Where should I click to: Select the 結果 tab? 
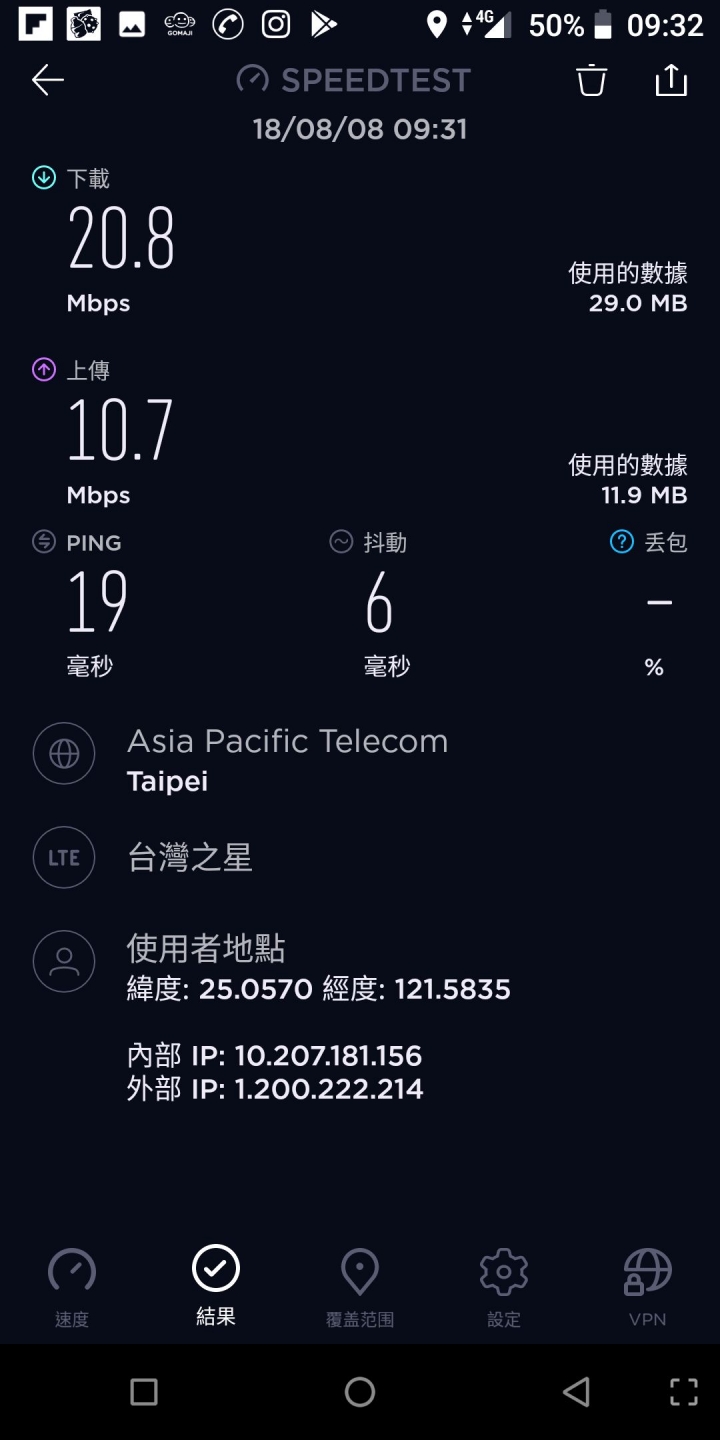(x=216, y=1286)
